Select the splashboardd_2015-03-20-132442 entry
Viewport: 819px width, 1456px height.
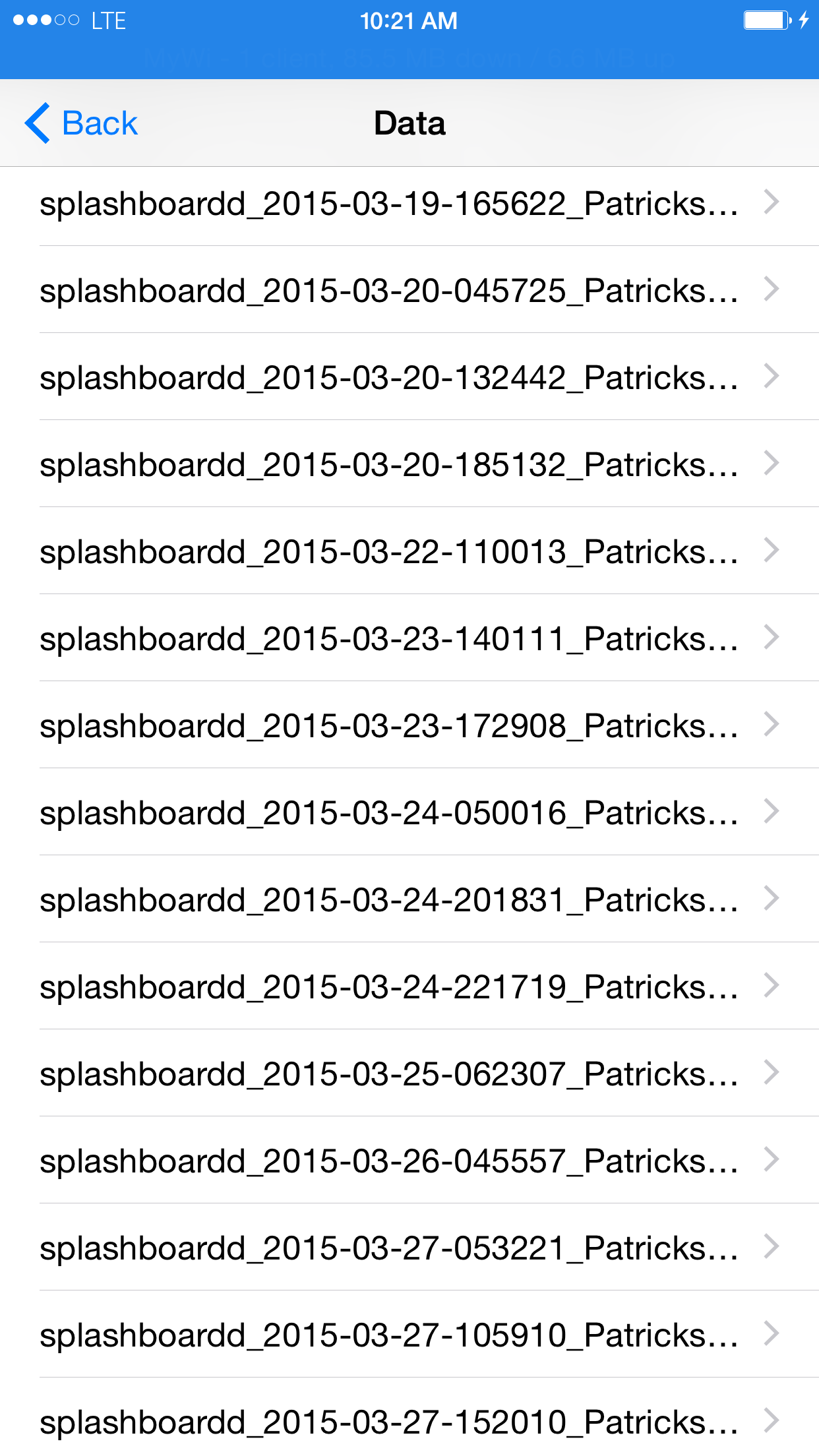pos(409,377)
